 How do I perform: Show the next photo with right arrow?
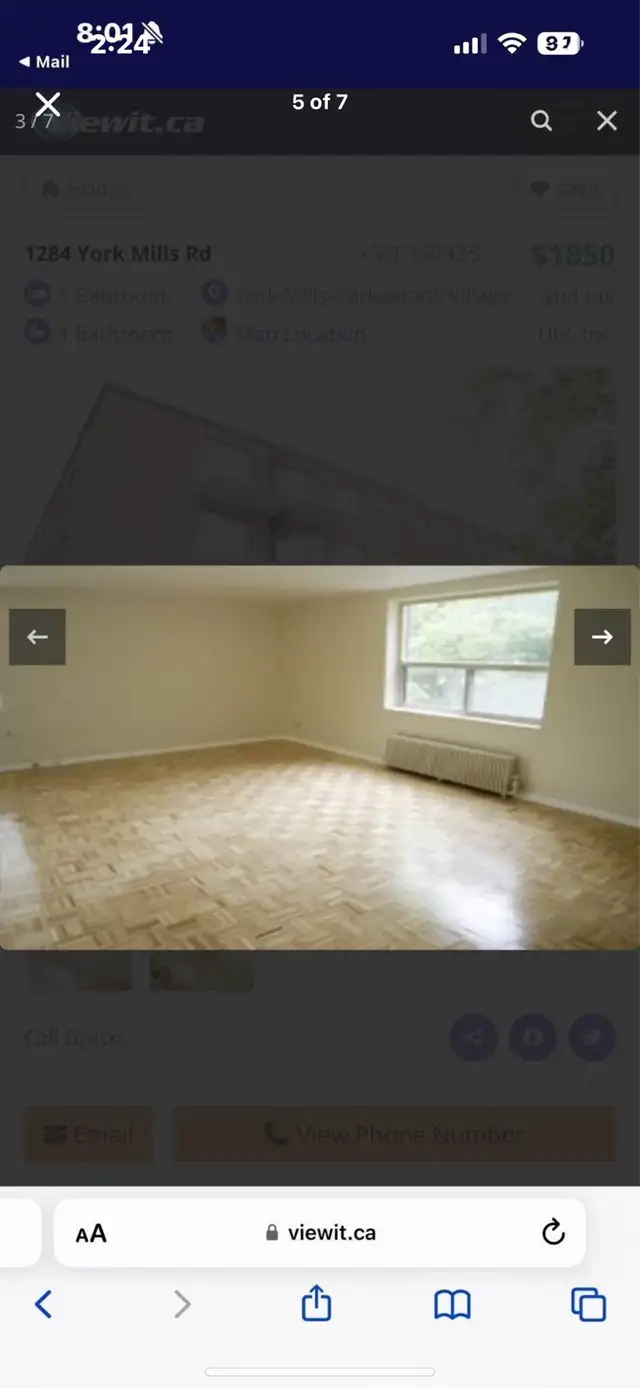(x=602, y=637)
